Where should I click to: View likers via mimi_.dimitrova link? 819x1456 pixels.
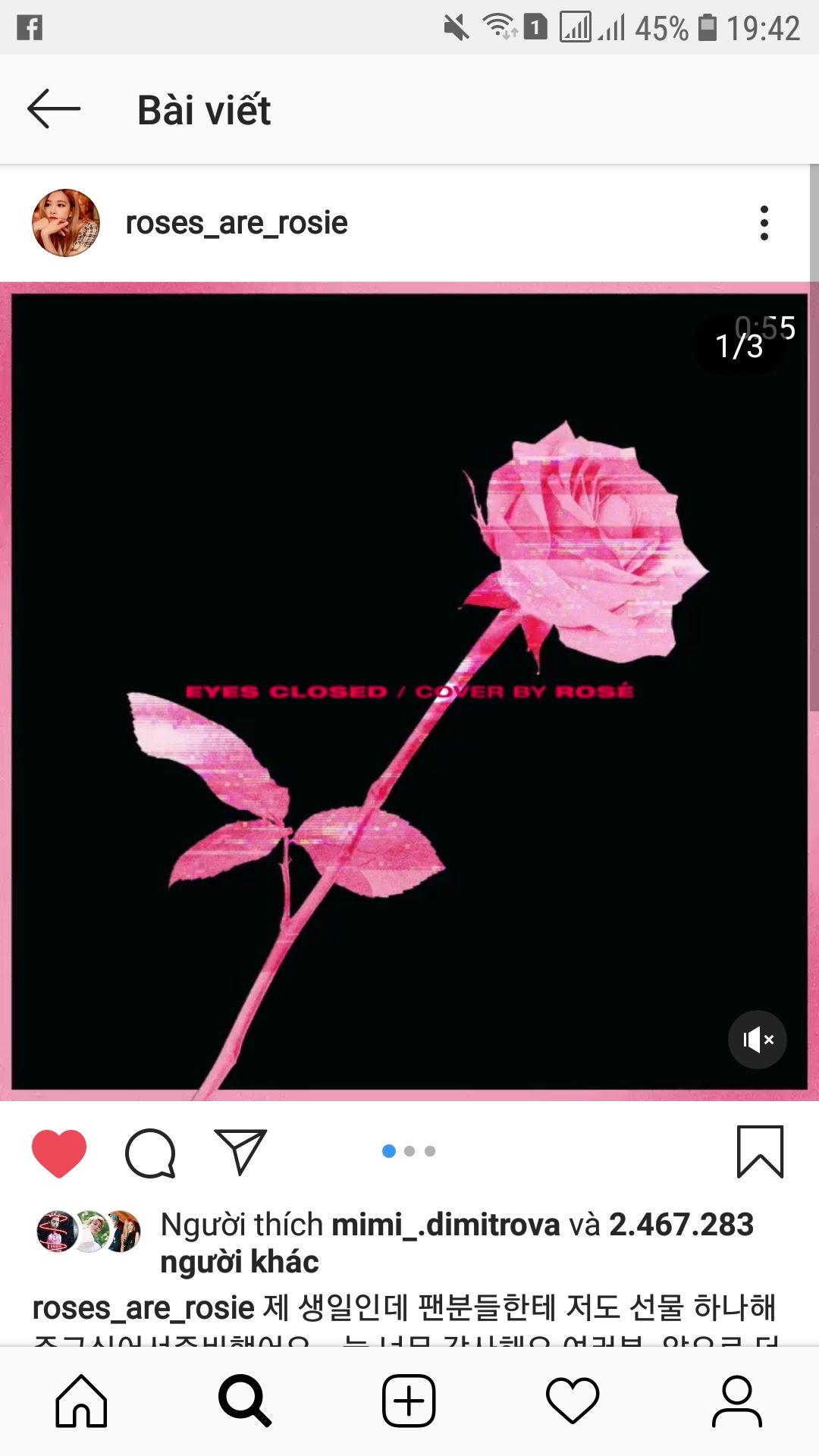446,1225
